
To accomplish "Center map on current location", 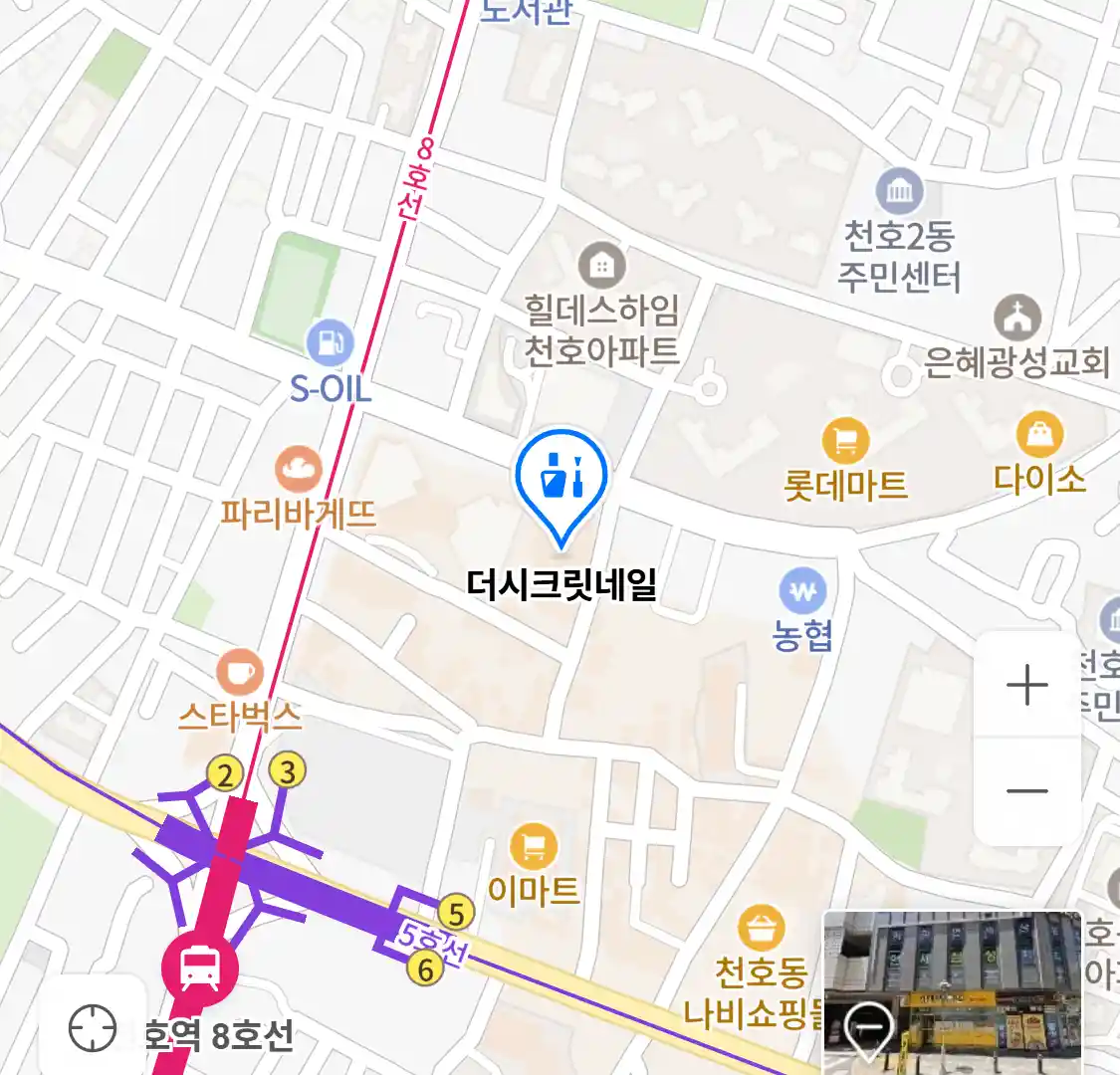I will pyautogui.click(x=93, y=1027).
